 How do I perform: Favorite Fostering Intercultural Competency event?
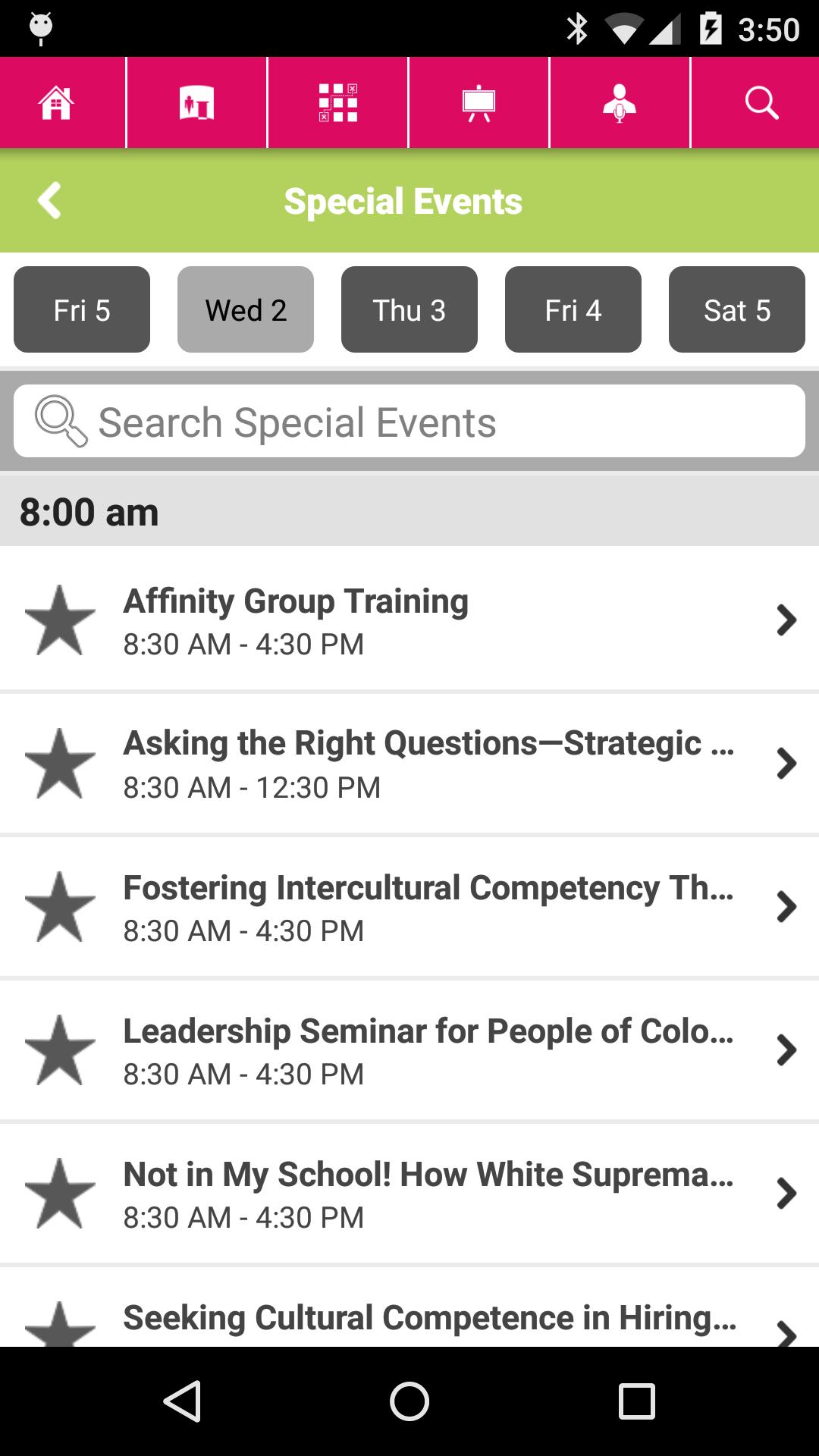[x=61, y=906]
